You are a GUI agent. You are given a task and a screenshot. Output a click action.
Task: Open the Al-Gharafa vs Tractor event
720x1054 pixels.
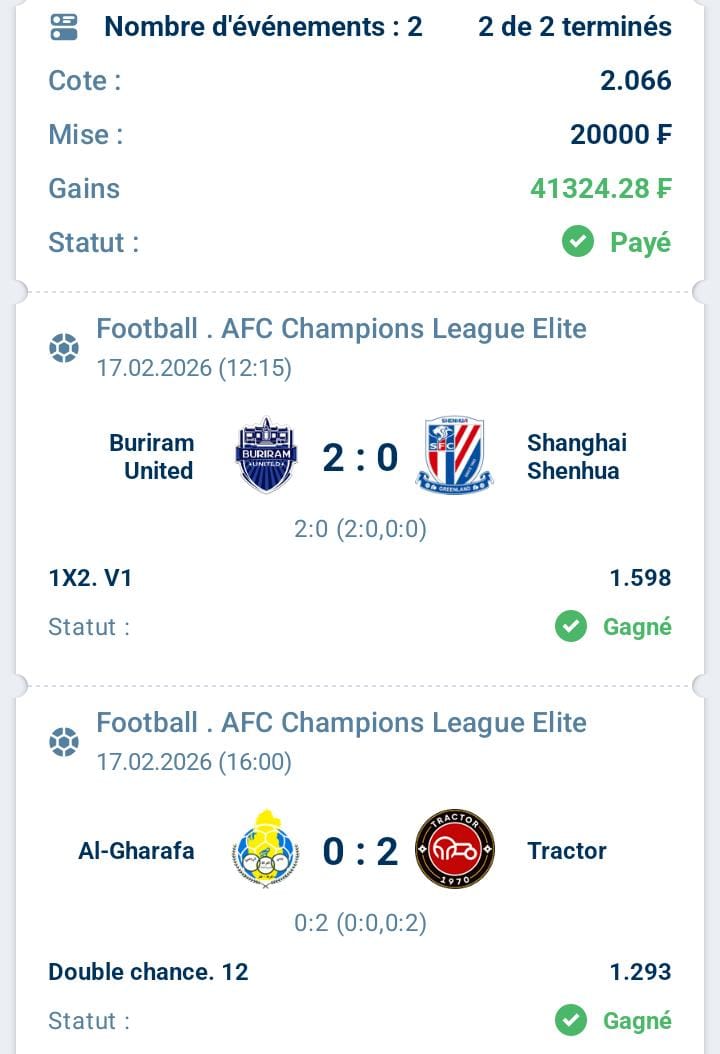pyautogui.click(x=360, y=852)
